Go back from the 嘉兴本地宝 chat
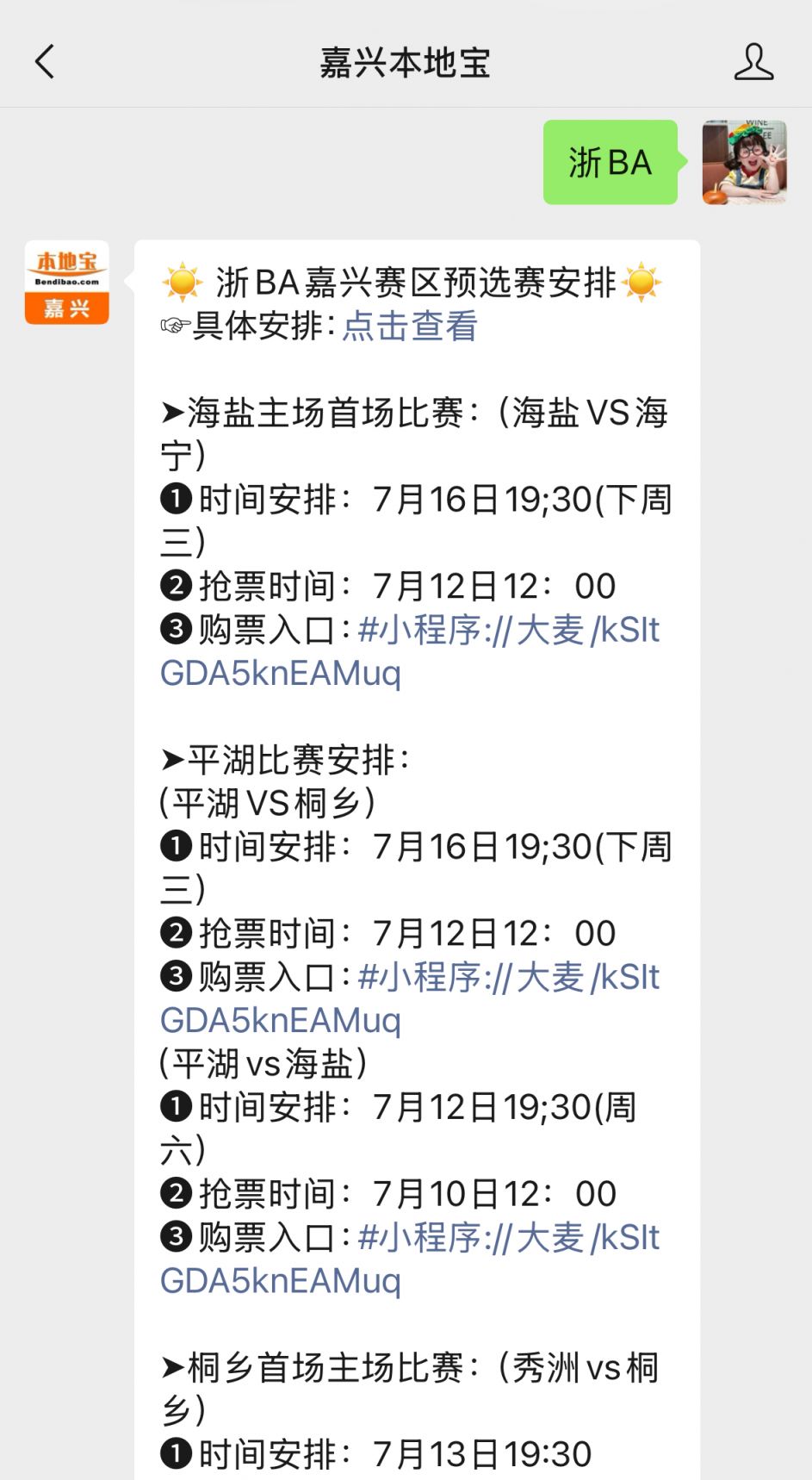Image resolution: width=812 pixels, height=1480 pixels. (45, 62)
